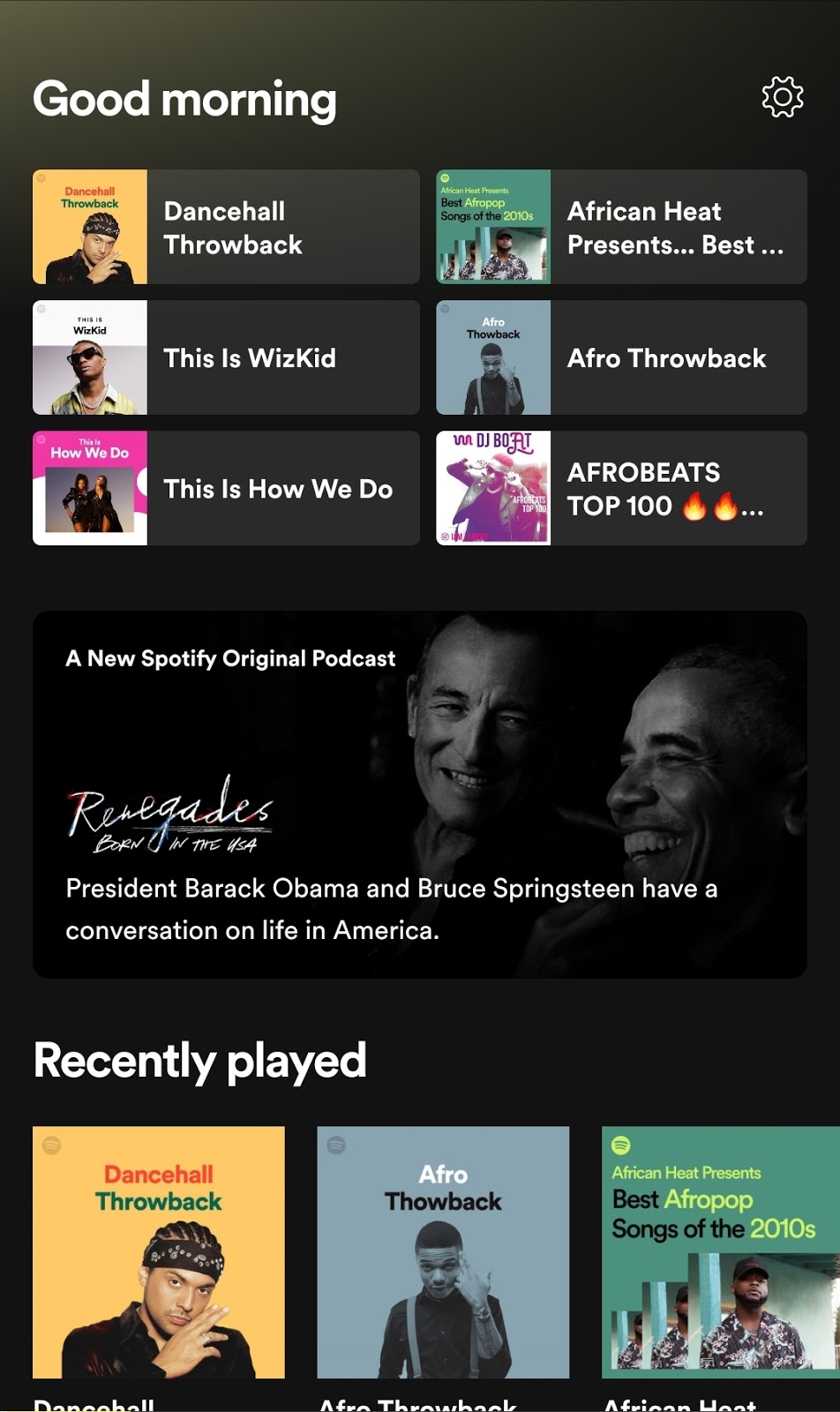Open the Afro Throwback shortcut tile
840x1412 pixels.
click(621, 357)
